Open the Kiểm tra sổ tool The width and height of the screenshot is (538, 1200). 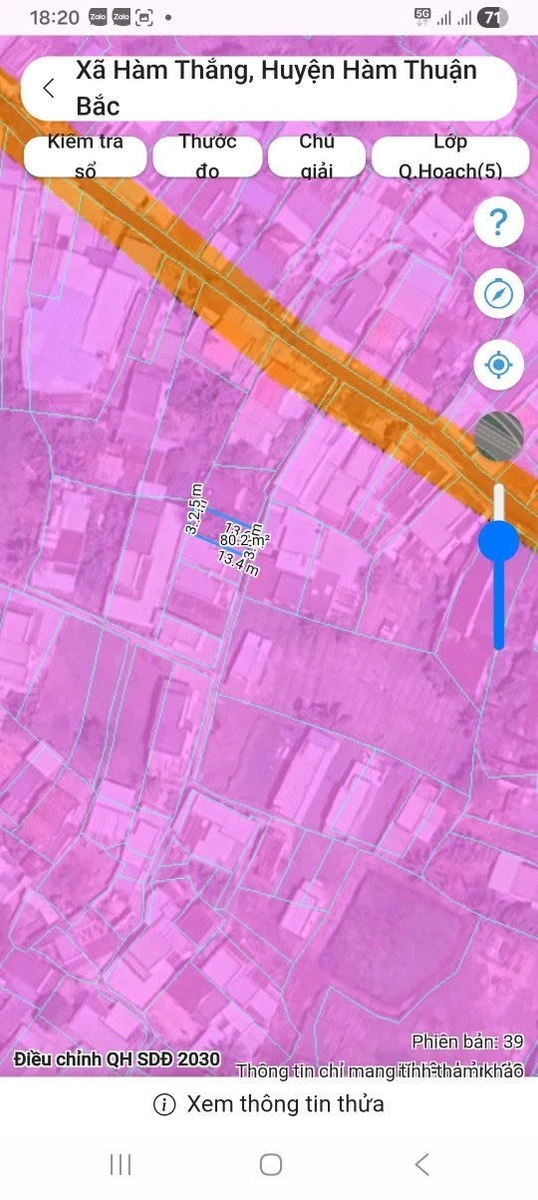tap(85, 156)
